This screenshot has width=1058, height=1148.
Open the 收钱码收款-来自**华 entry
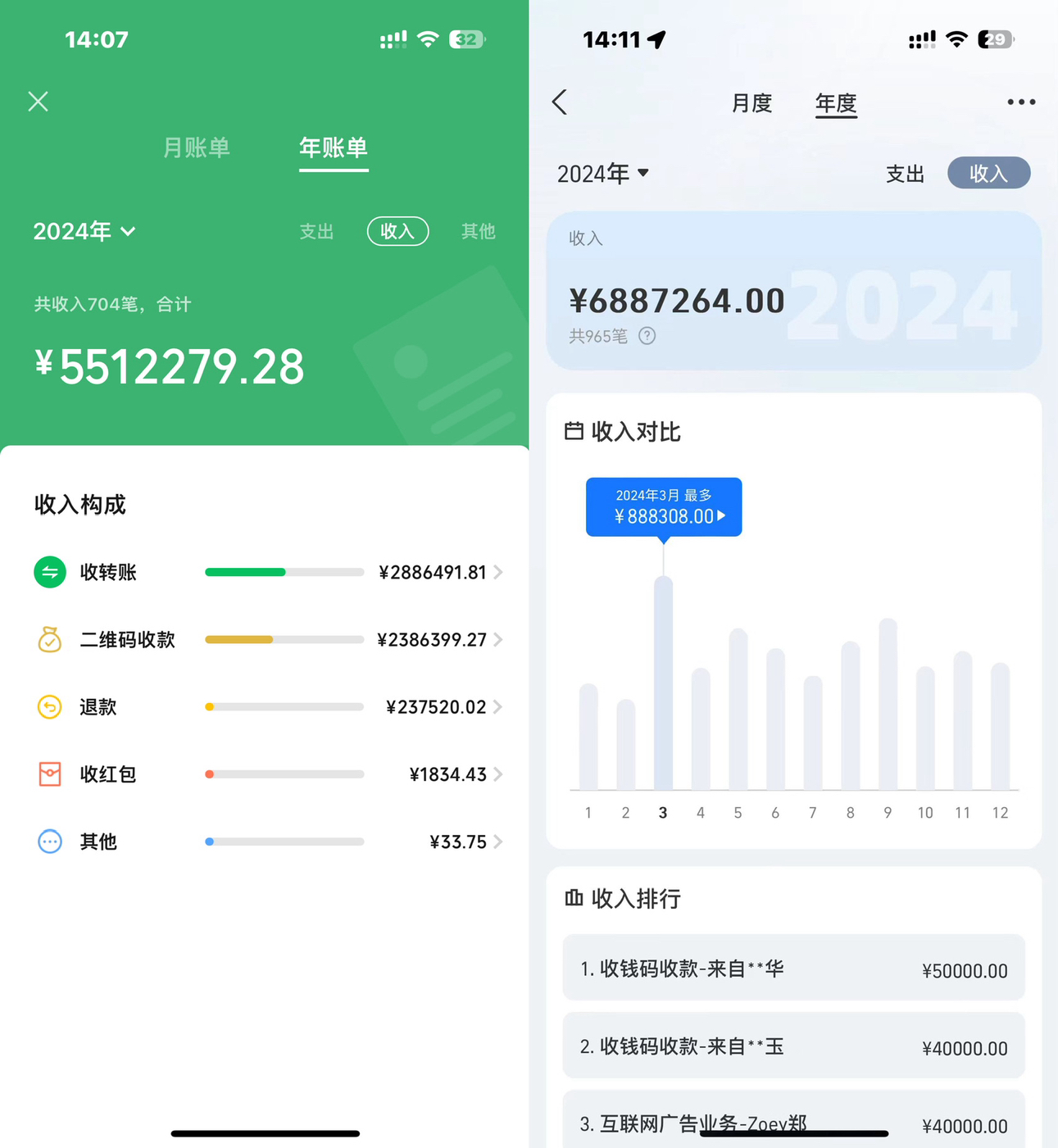tap(793, 969)
